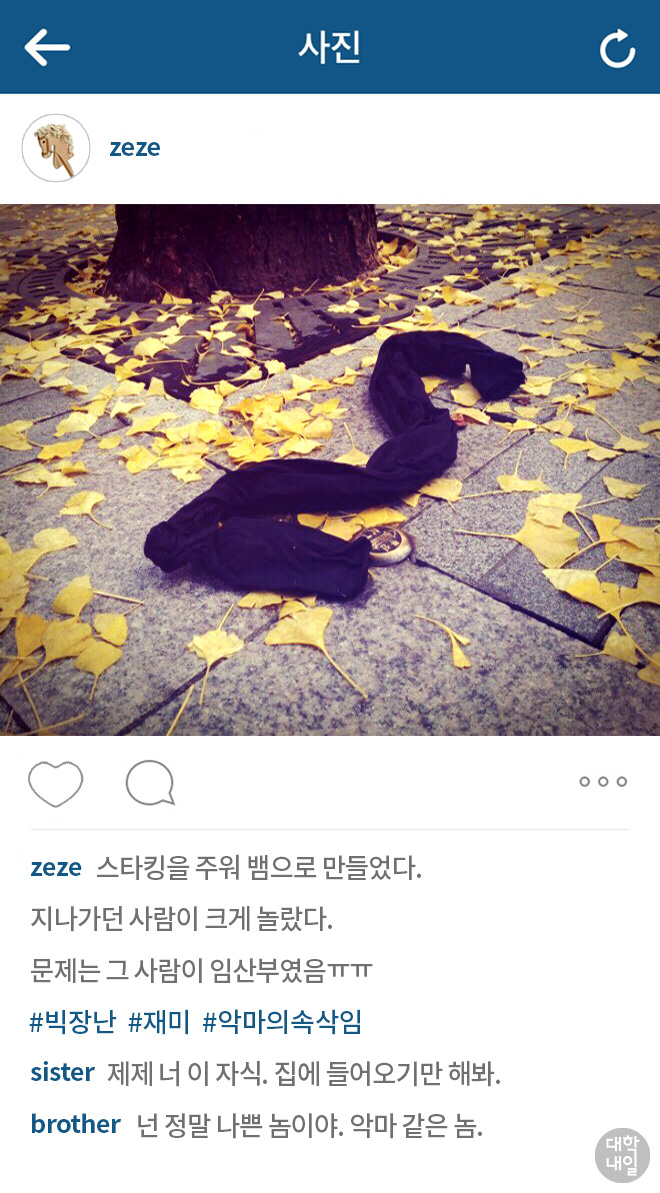View the sister commenter's profile
660x1193 pixels.
62,1073
